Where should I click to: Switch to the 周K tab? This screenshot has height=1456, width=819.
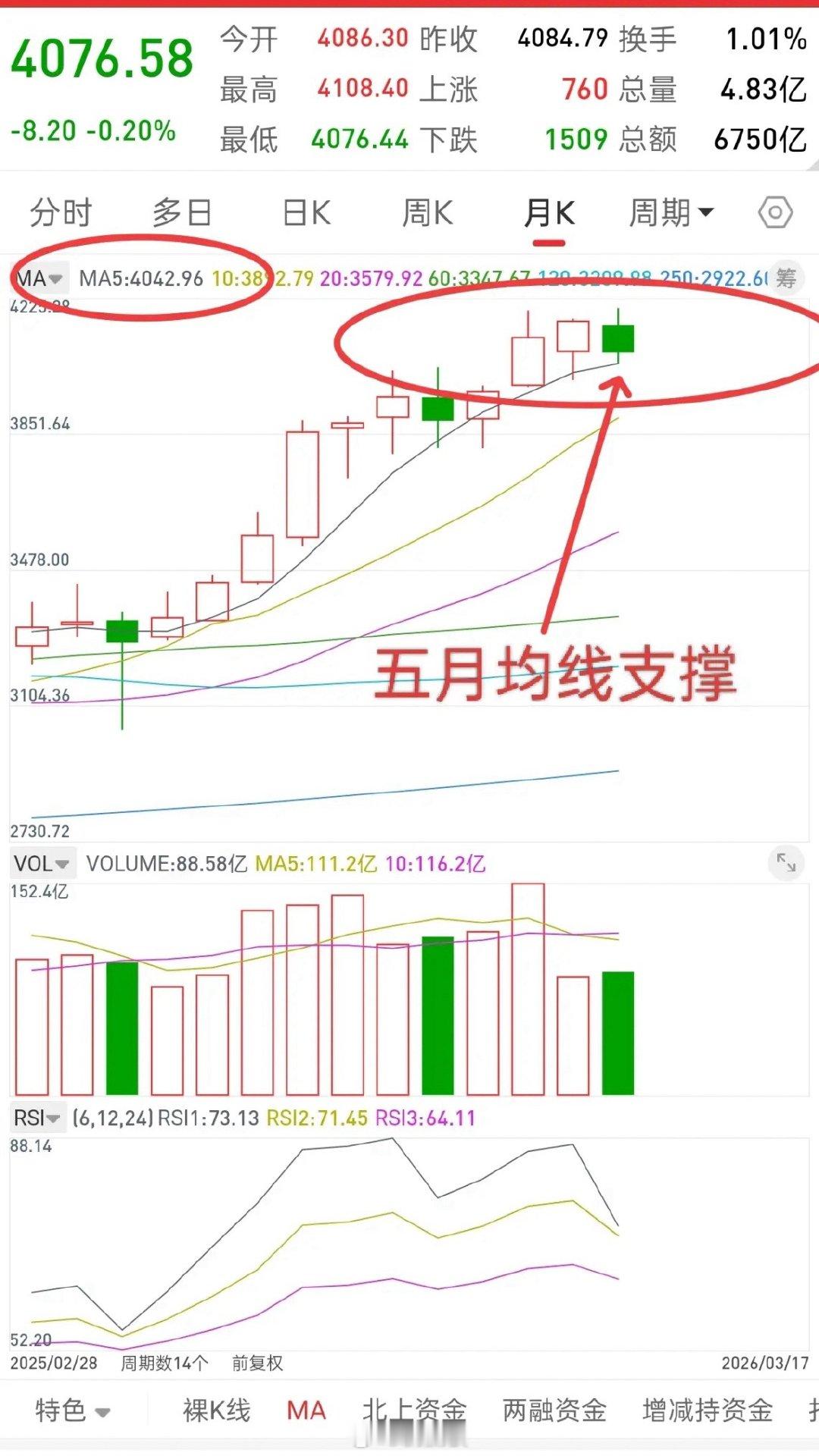click(x=428, y=212)
